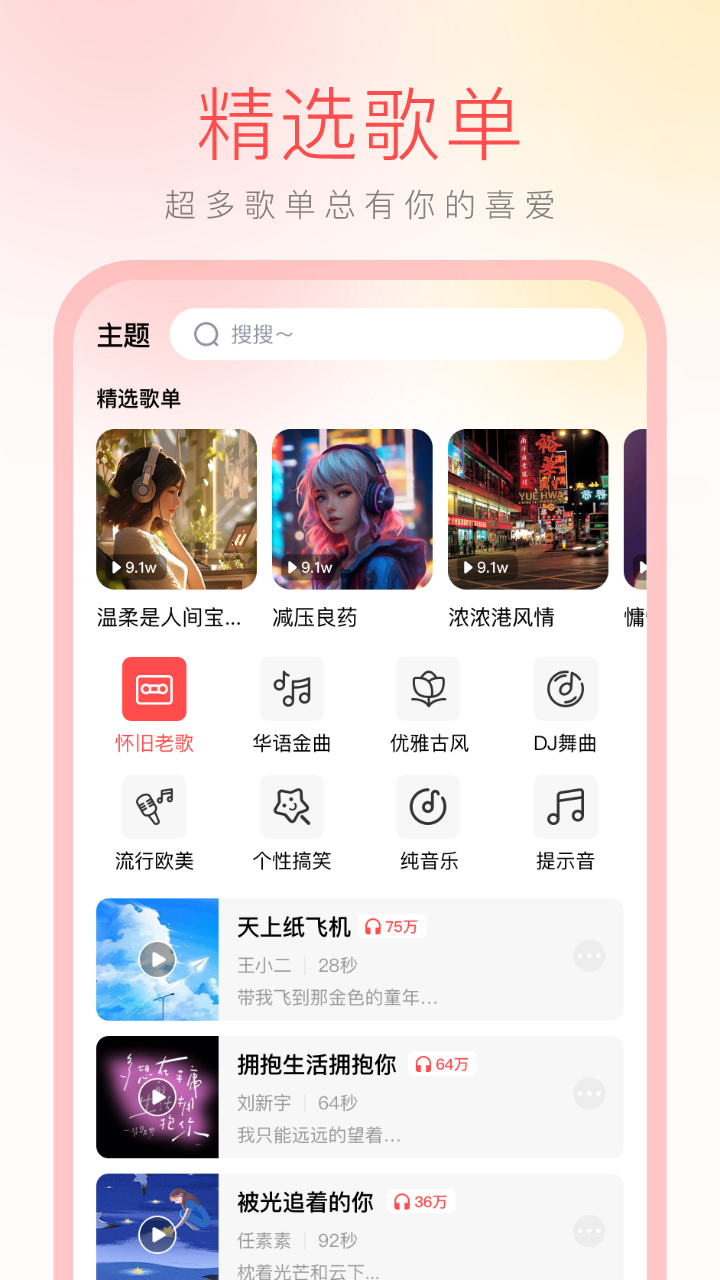
Task: Open the 减压良药 playlist cover
Action: click(x=352, y=509)
